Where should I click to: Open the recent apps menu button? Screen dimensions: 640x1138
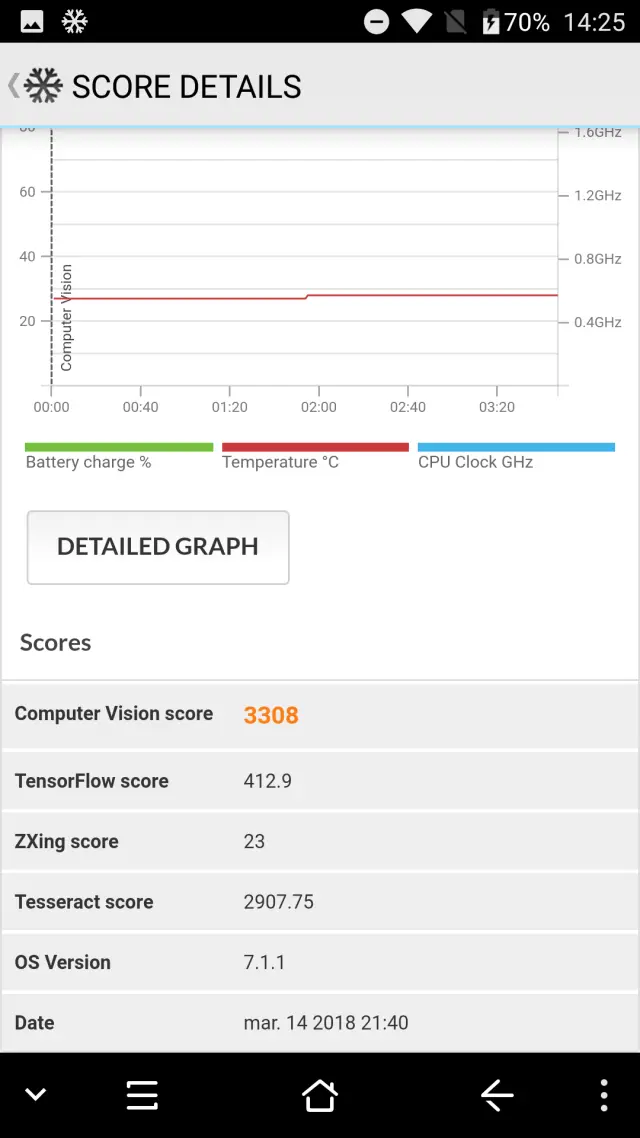click(x=142, y=1095)
